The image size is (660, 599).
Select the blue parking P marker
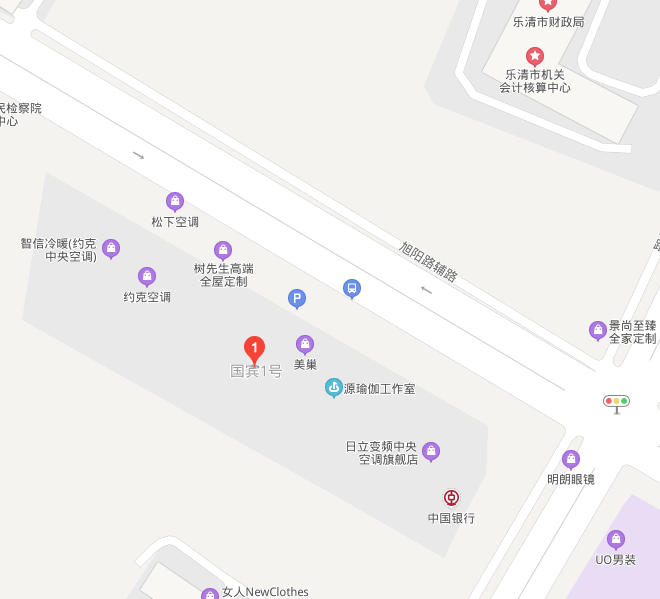tap(297, 298)
